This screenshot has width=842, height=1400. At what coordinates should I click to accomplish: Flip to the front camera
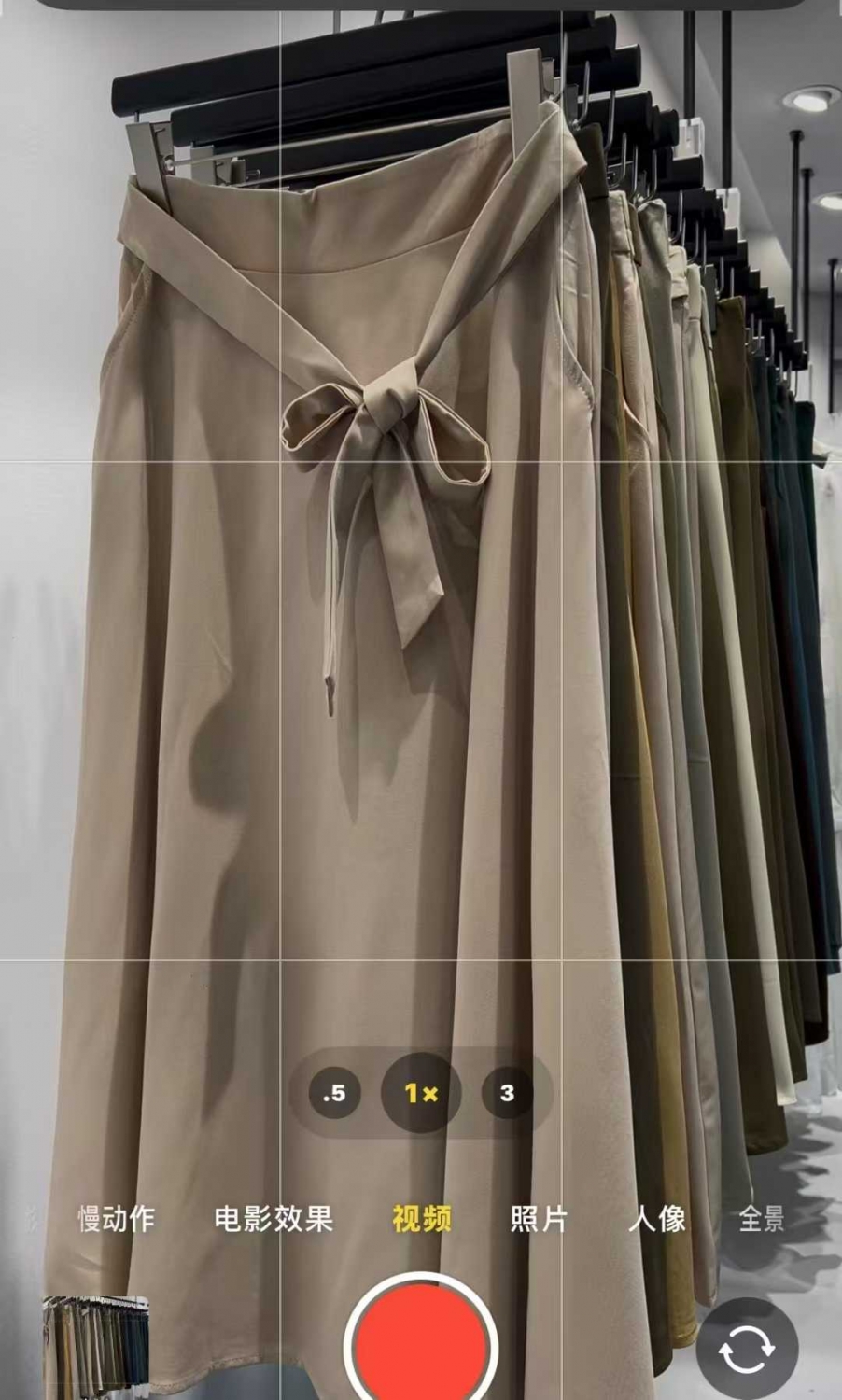[x=747, y=1348]
